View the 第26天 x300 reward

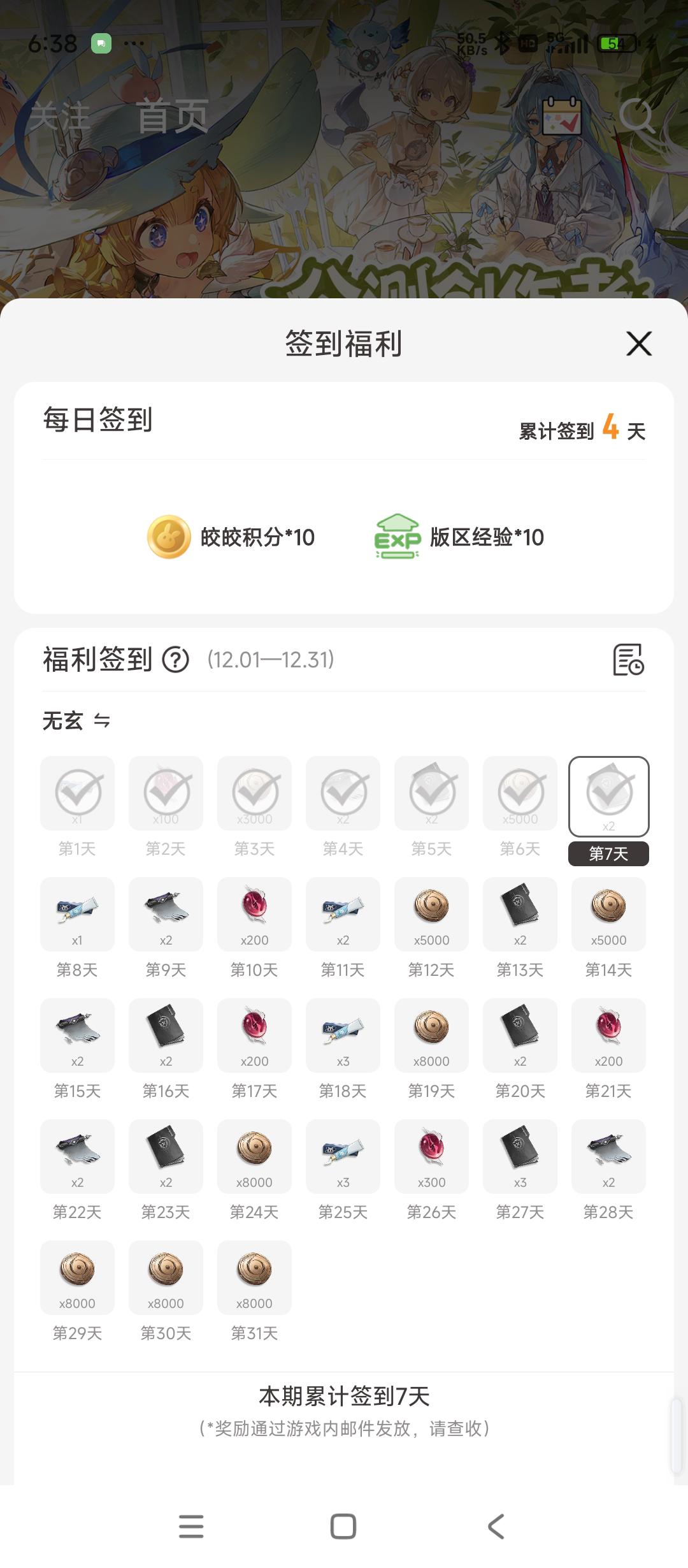tap(431, 1156)
